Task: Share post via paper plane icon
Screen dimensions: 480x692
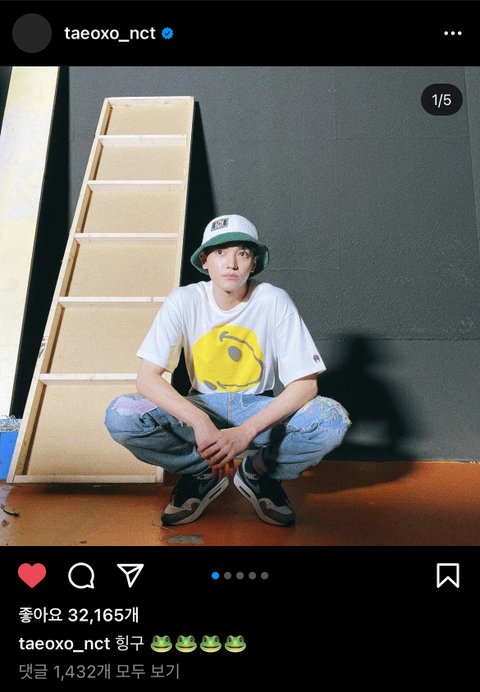Action: (131, 575)
